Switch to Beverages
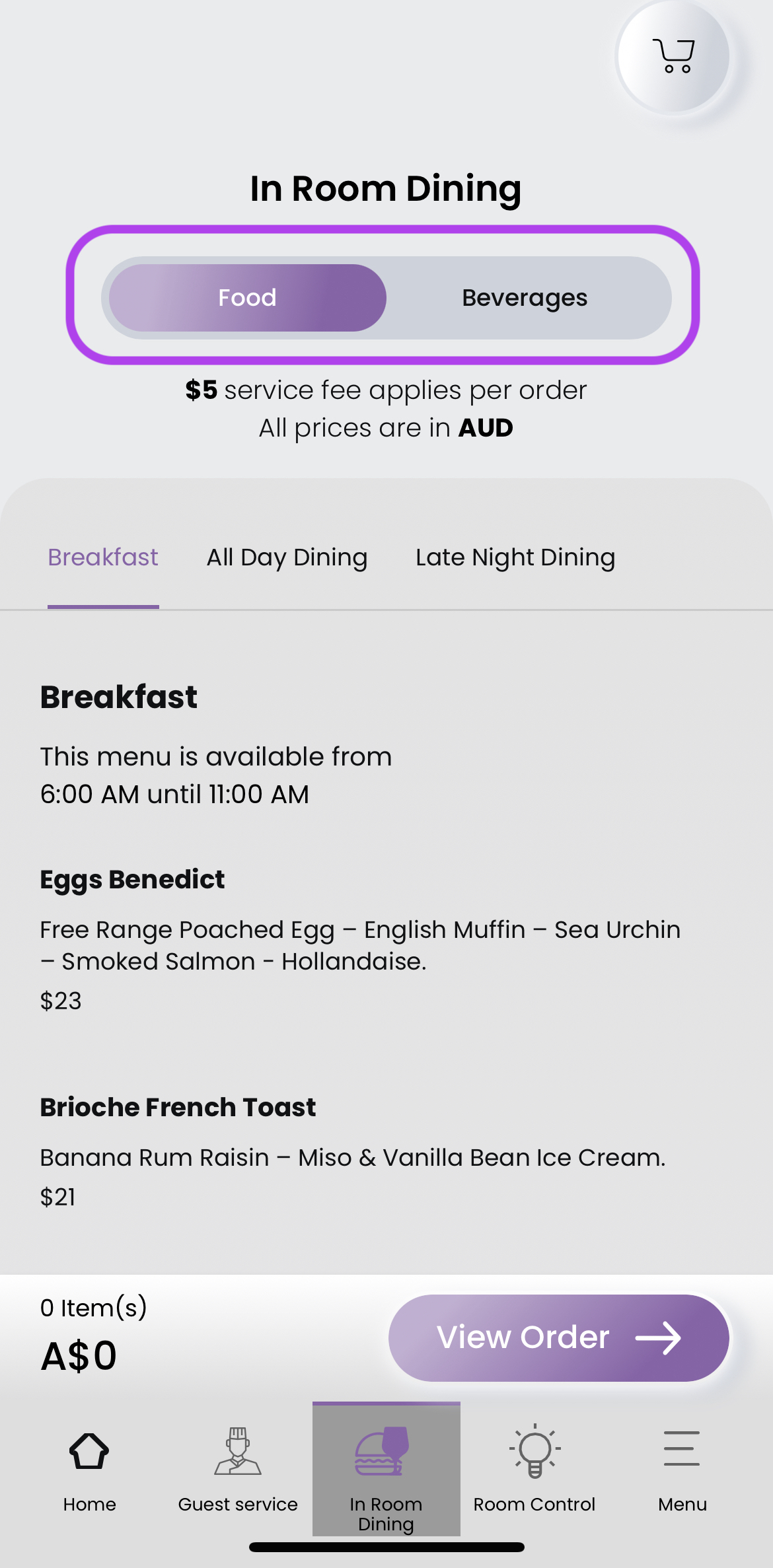Image resolution: width=773 pixels, height=1568 pixels. (x=525, y=298)
